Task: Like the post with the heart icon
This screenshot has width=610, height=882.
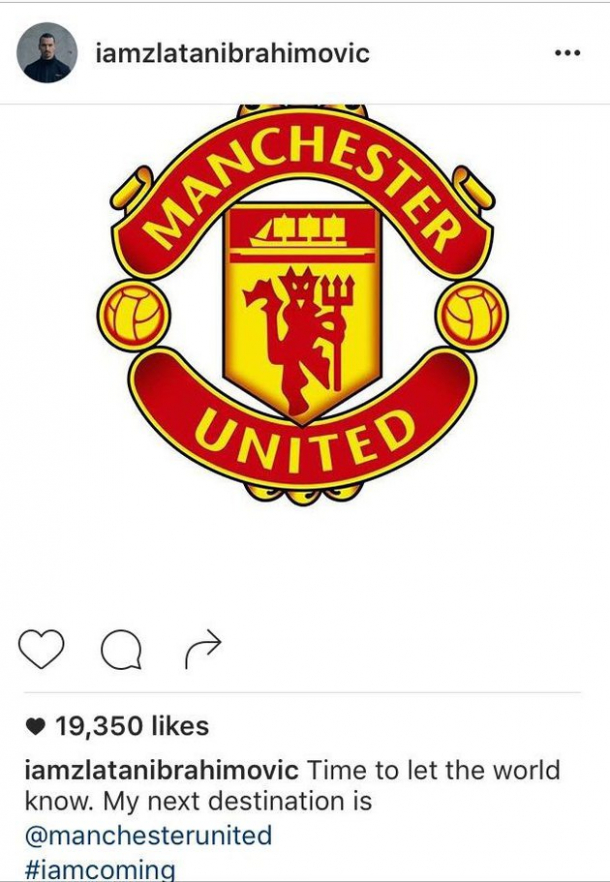Action: [41, 650]
